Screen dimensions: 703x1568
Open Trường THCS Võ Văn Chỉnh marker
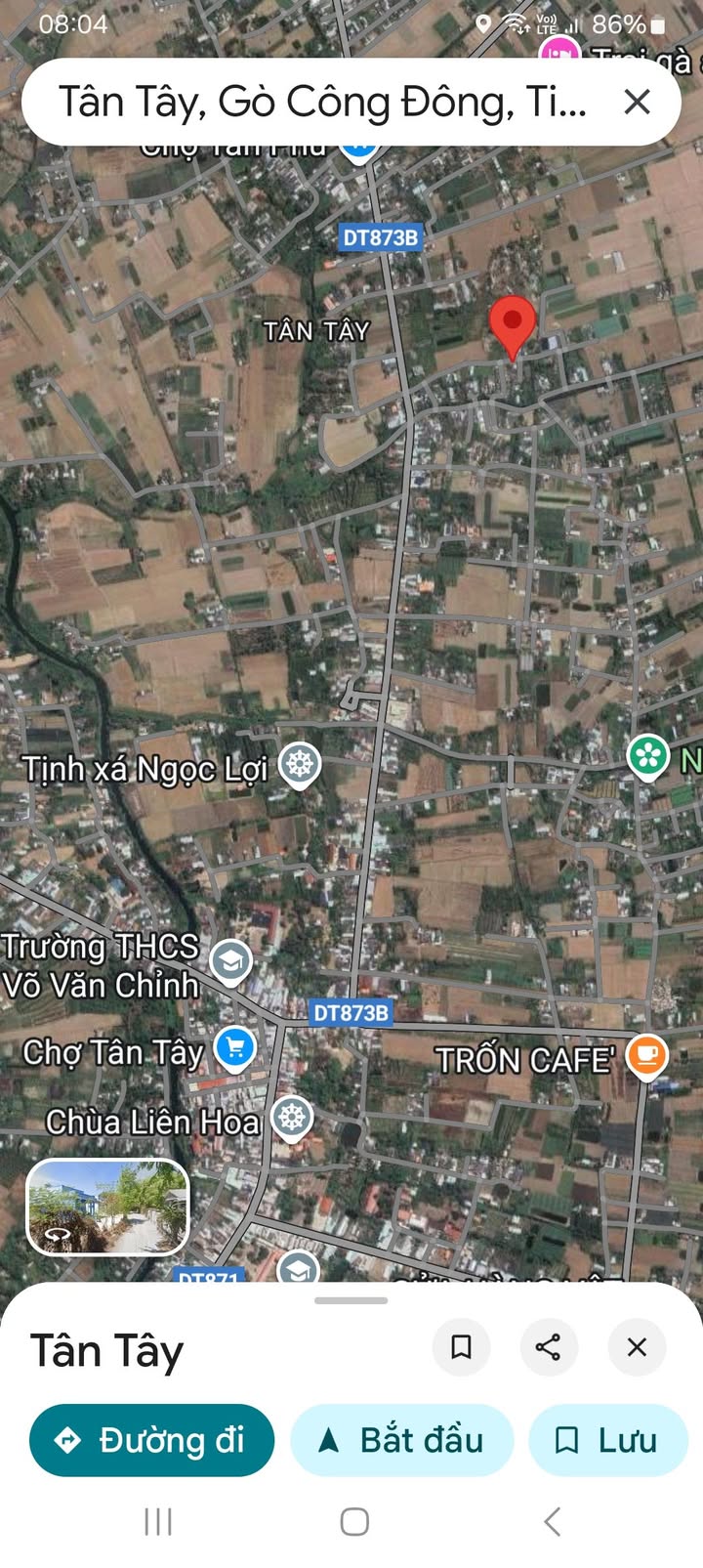(230, 962)
